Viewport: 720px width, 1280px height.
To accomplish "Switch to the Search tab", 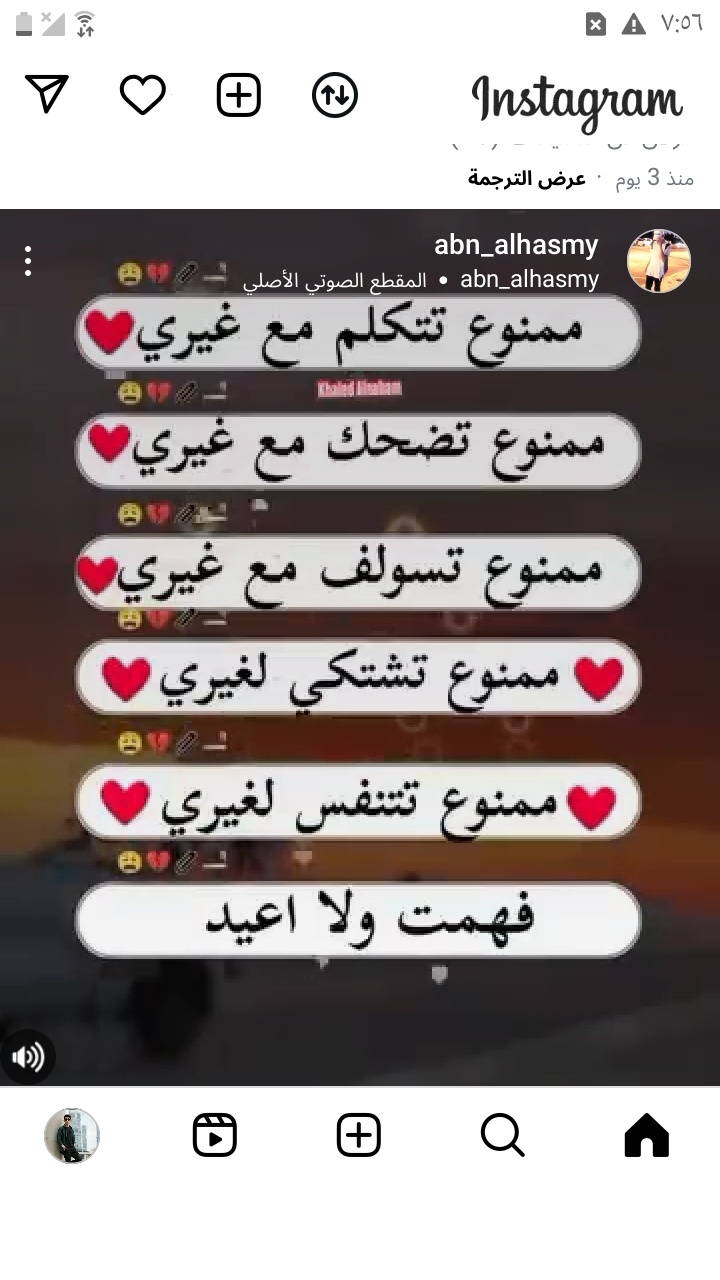I will (x=502, y=1135).
